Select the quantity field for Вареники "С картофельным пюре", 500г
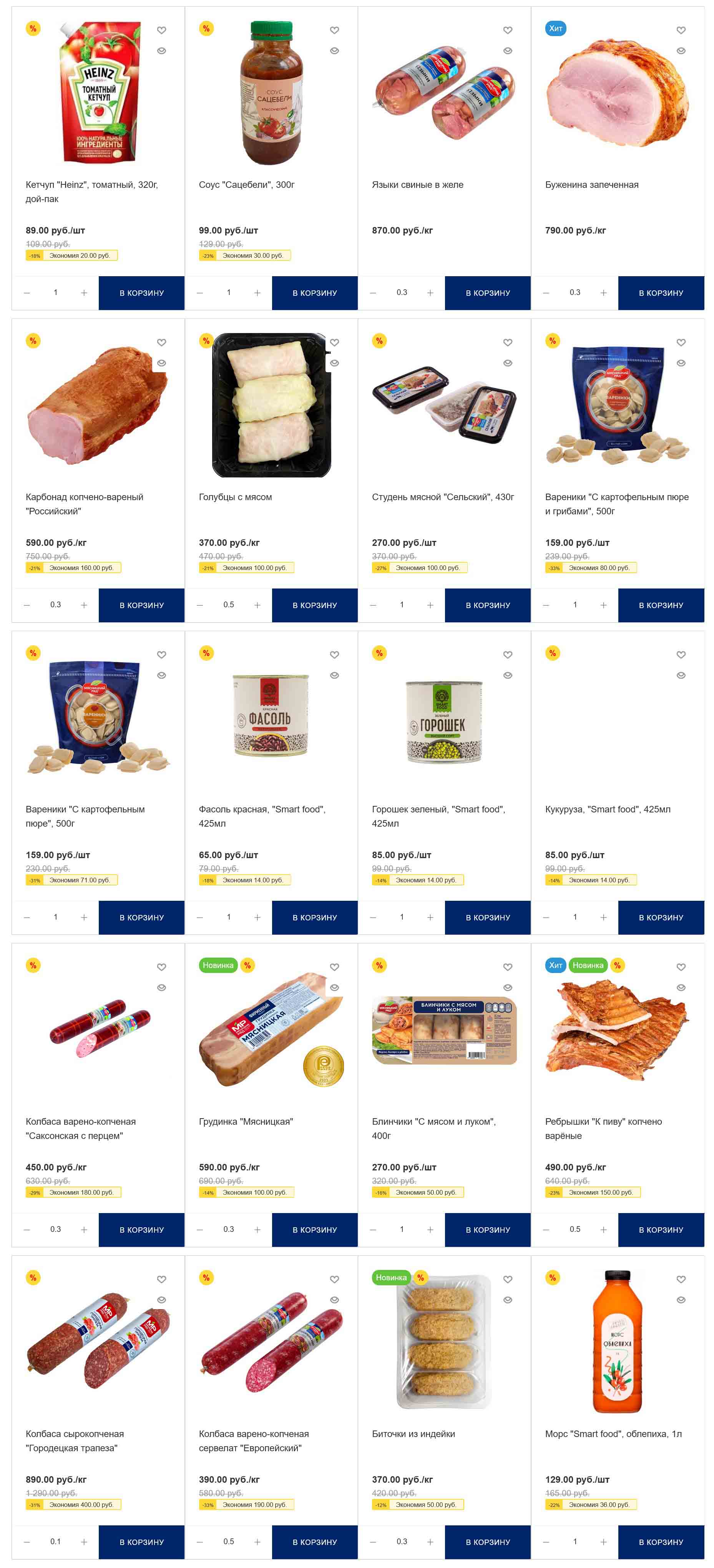 tap(55, 917)
